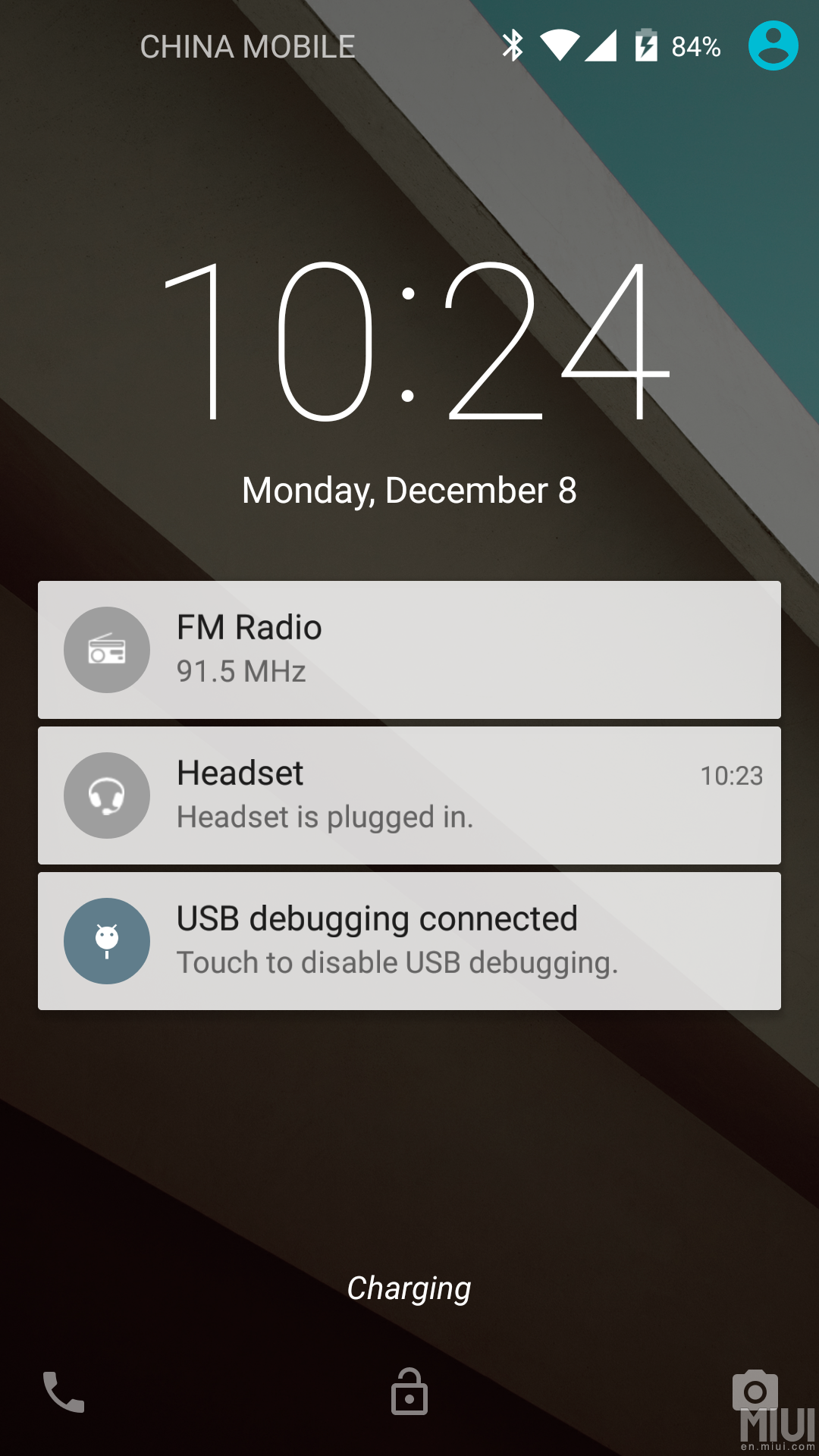Open the Headset plugged in notification

point(409,795)
